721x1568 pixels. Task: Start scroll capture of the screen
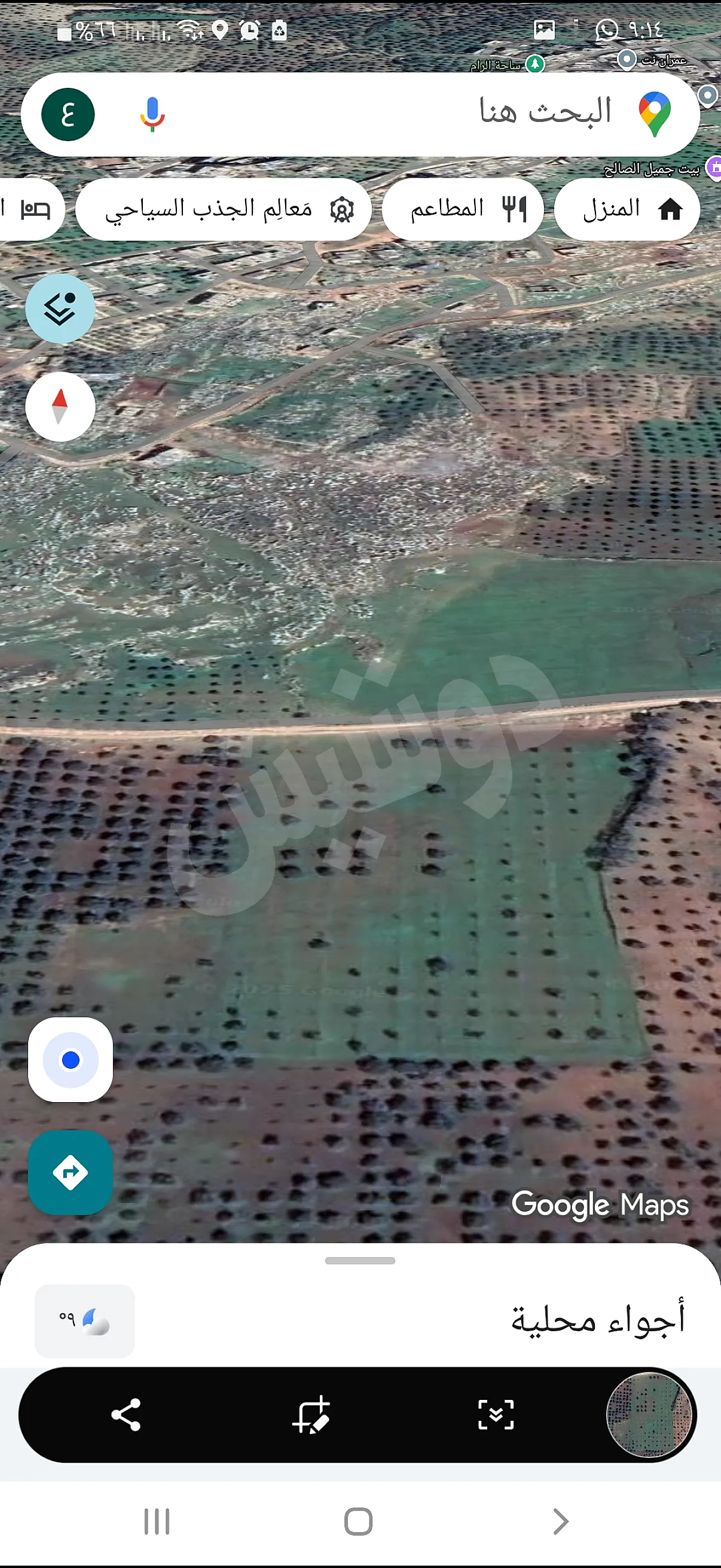pos(496,1414)
